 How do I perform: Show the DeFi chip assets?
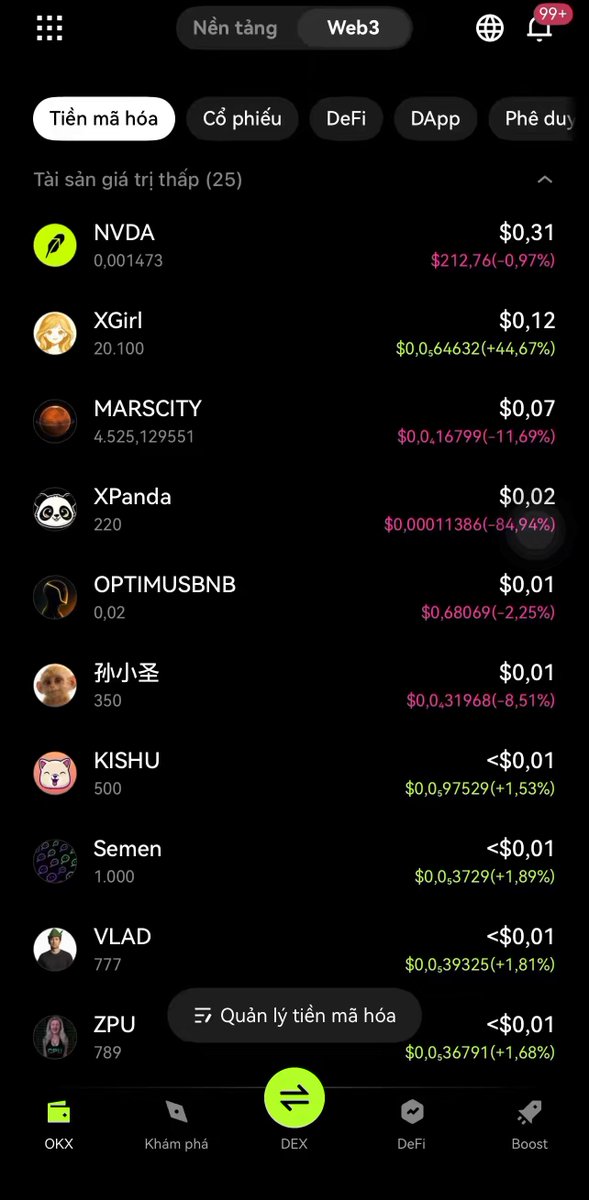(x=346, y=119)
